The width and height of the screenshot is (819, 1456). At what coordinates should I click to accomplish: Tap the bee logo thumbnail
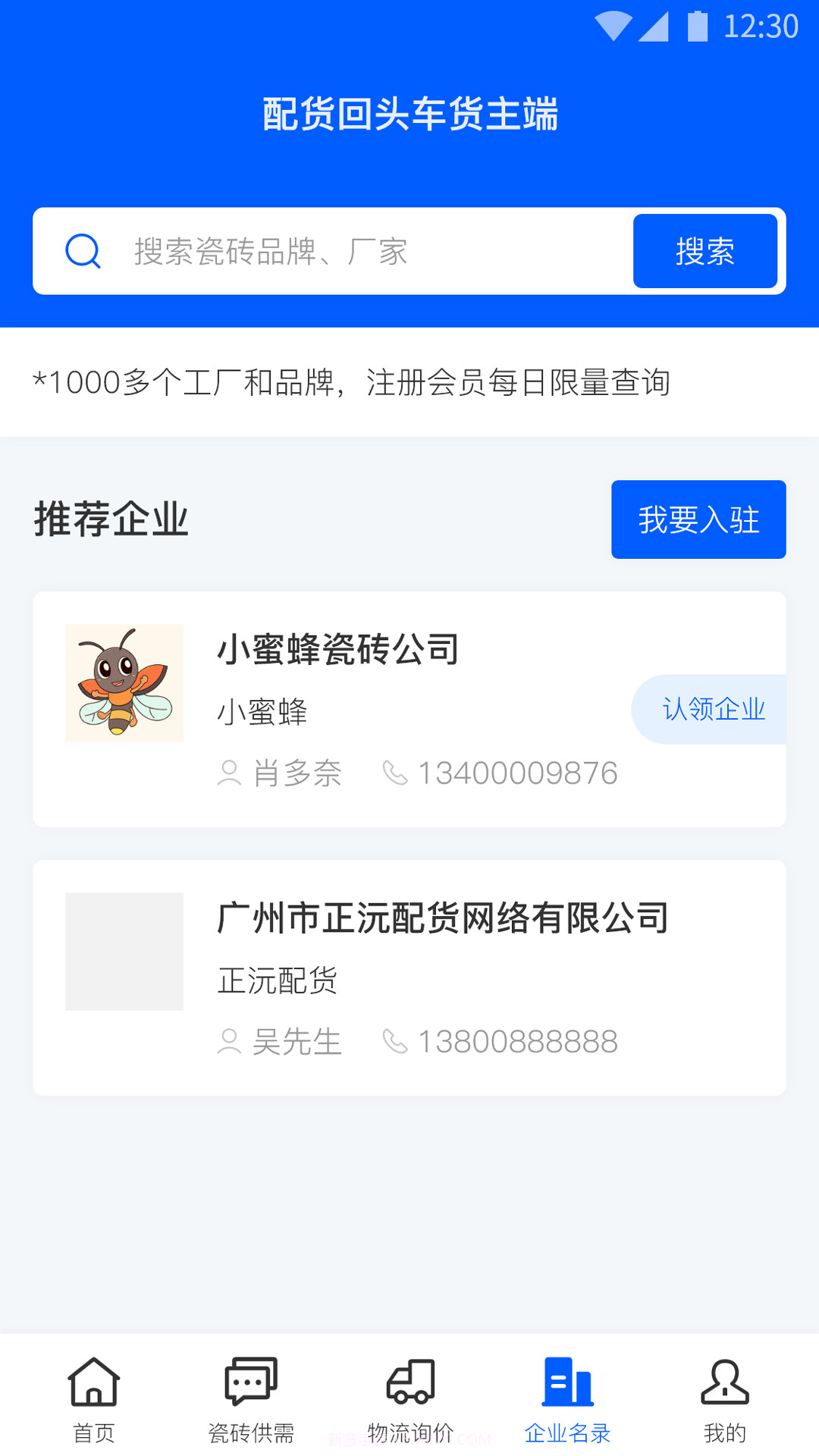tap(124, 682)
